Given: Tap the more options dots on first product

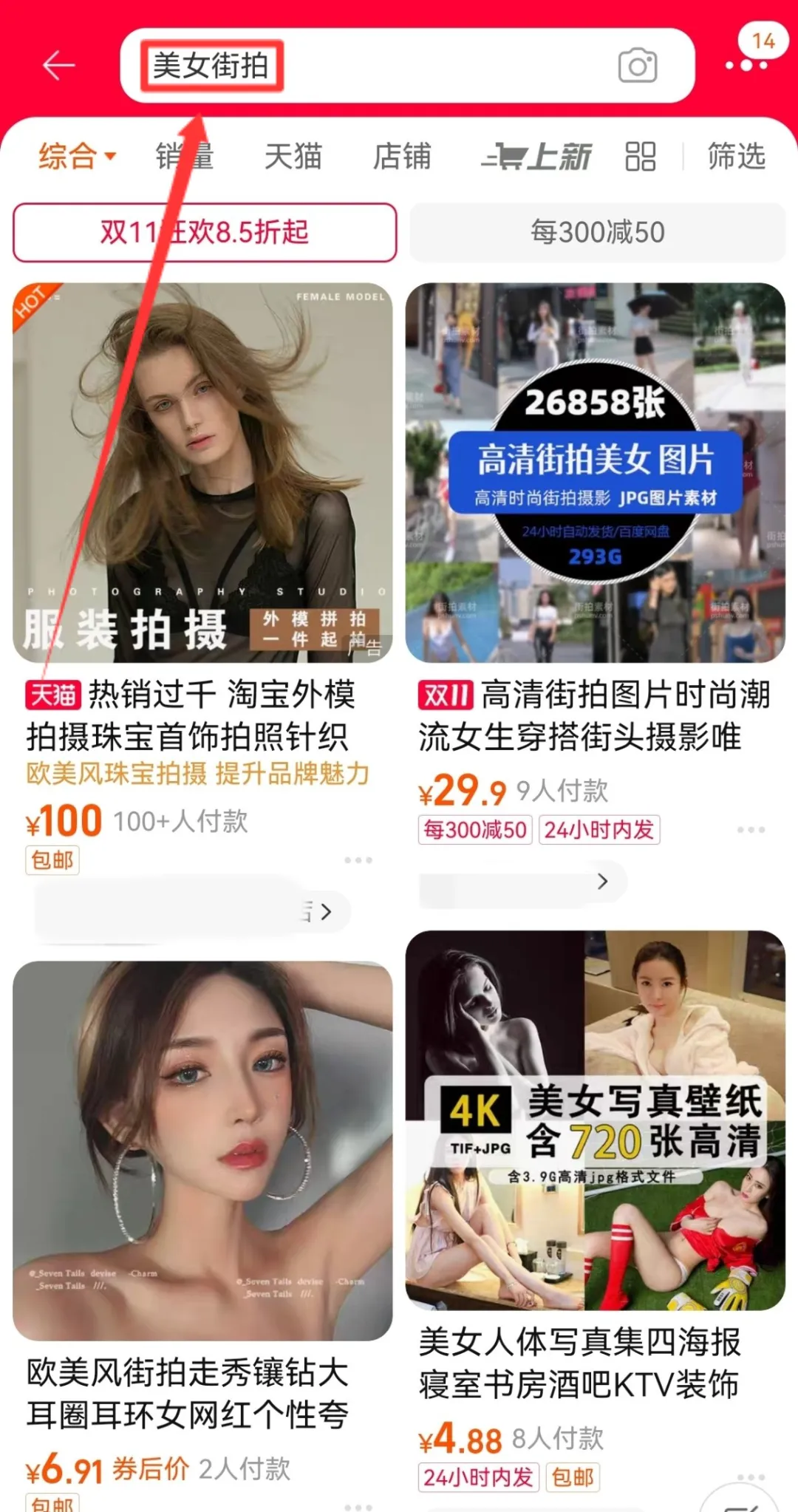Looking at the screenshot, I should click(x=360, y=859).
